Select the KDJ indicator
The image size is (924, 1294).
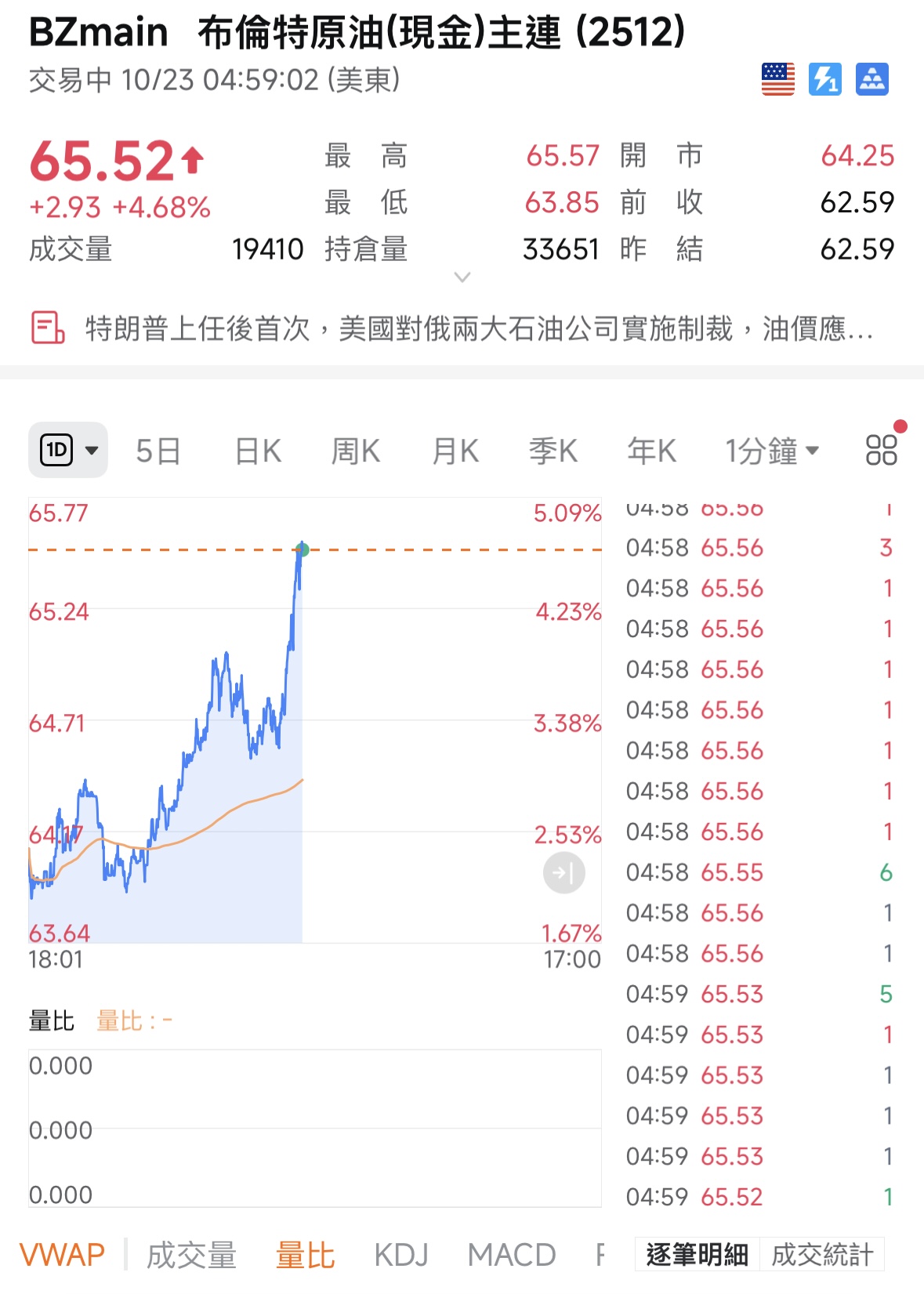click(x=400, y=1255)
